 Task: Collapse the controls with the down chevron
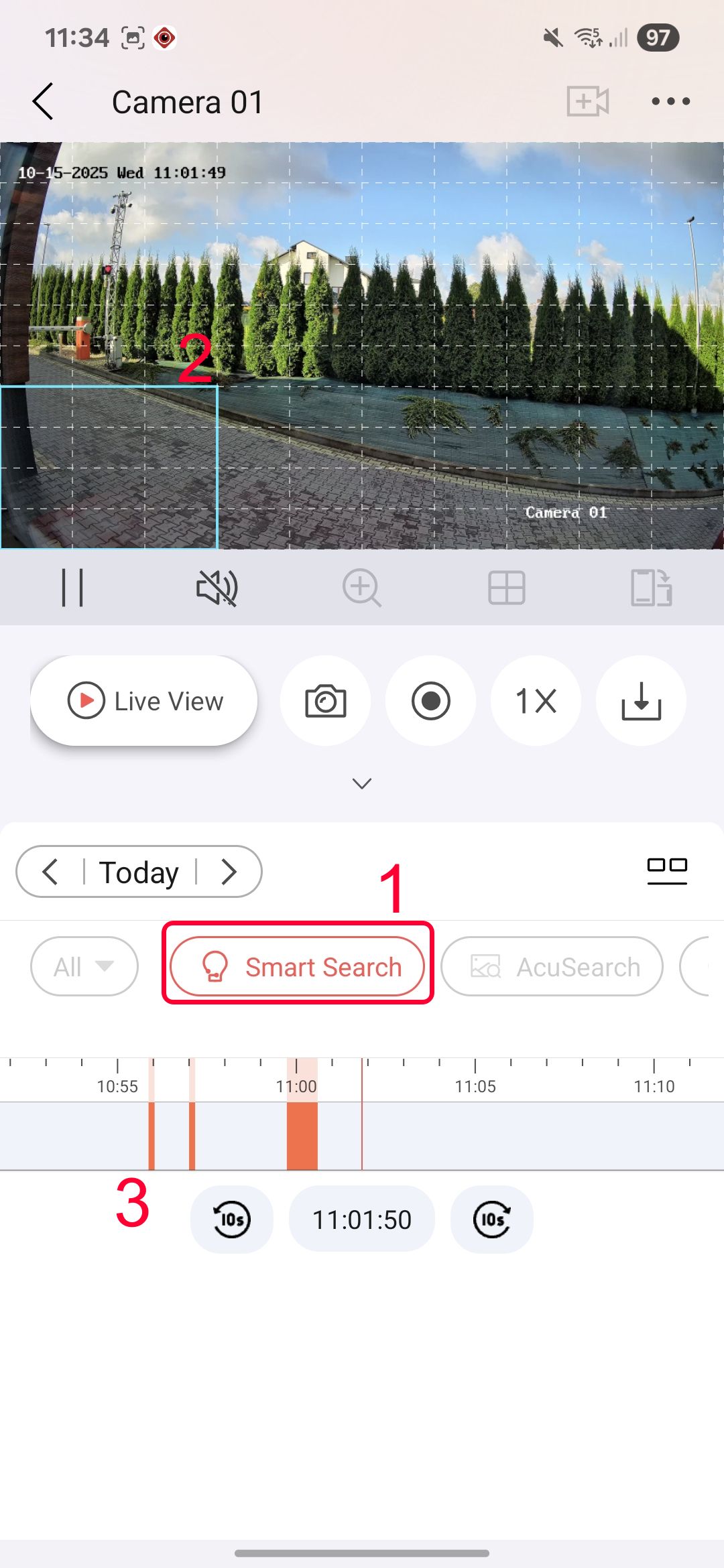click(362, 783)
